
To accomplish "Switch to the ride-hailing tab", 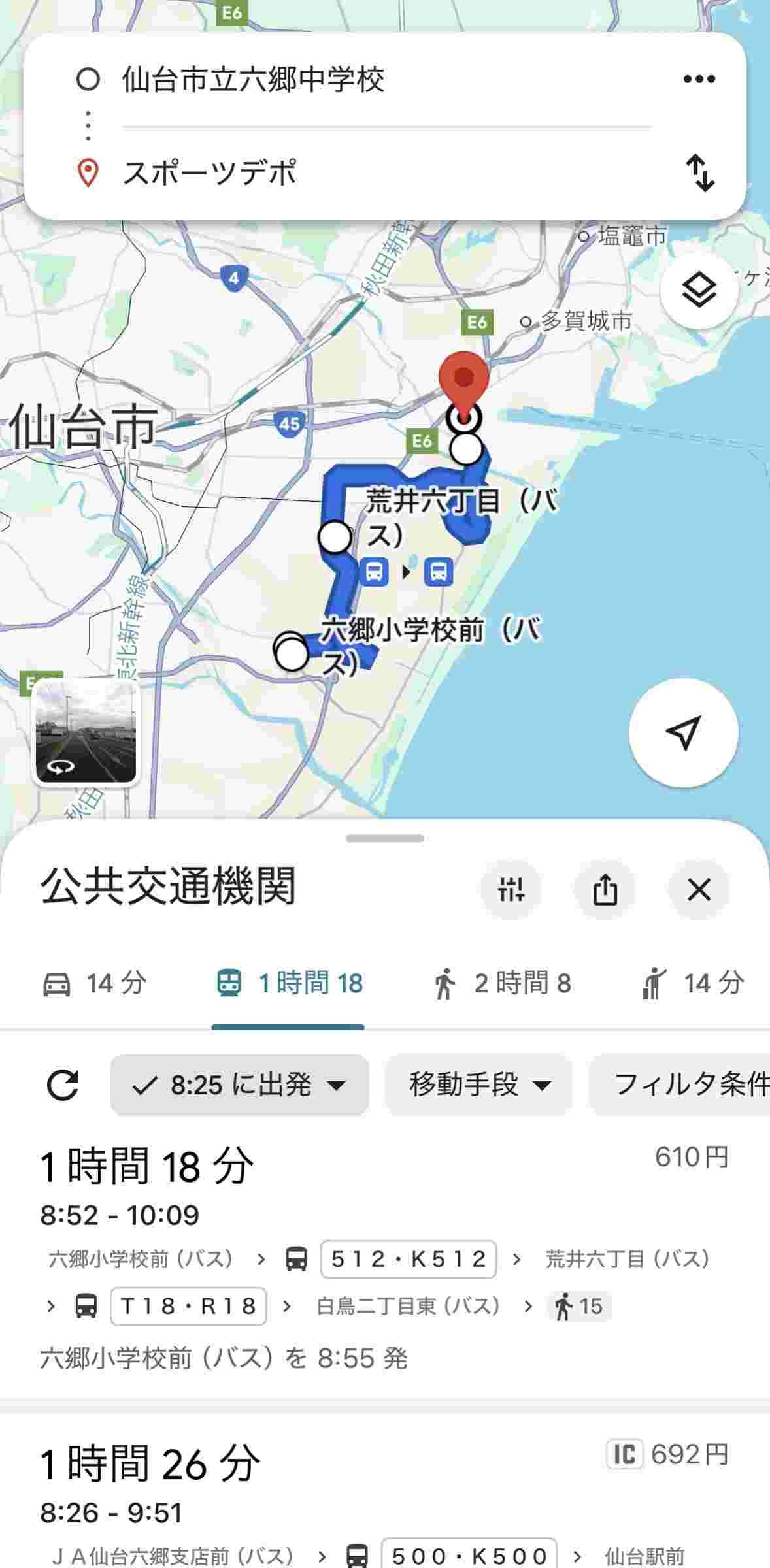I will (692, 983).
